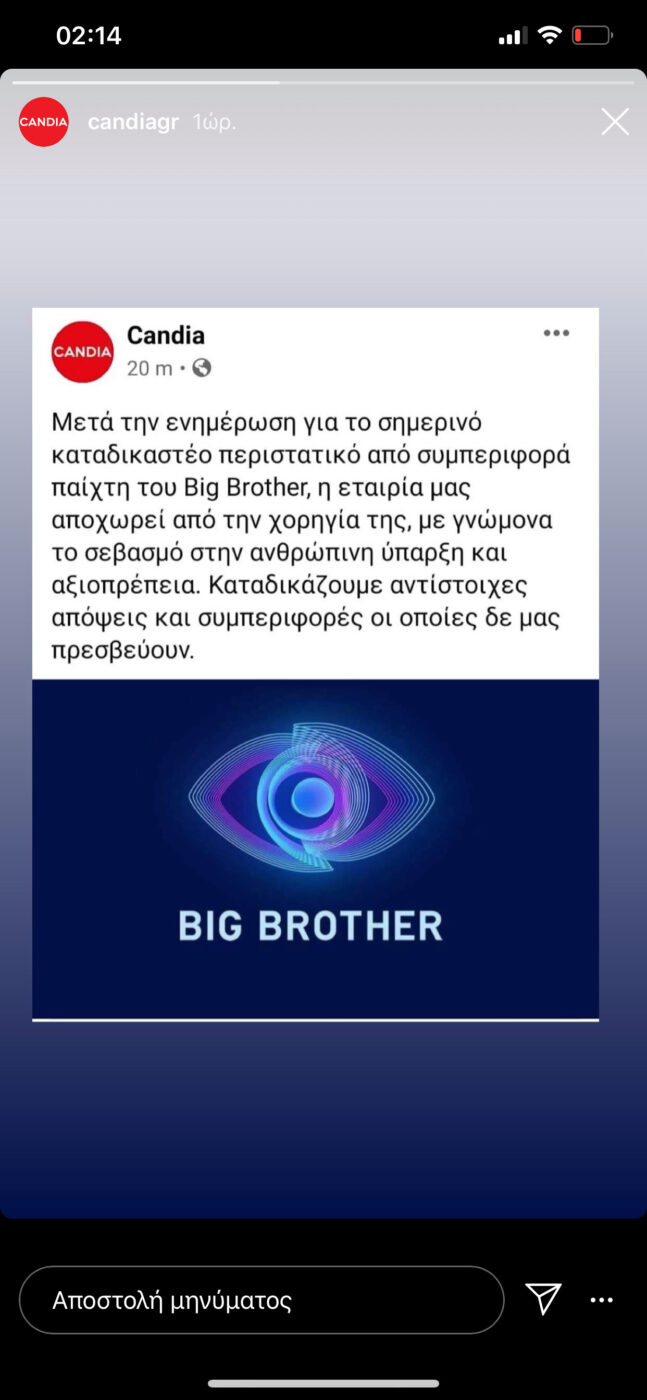
Task: Close the candiagr story
Action: click(614, 122)
